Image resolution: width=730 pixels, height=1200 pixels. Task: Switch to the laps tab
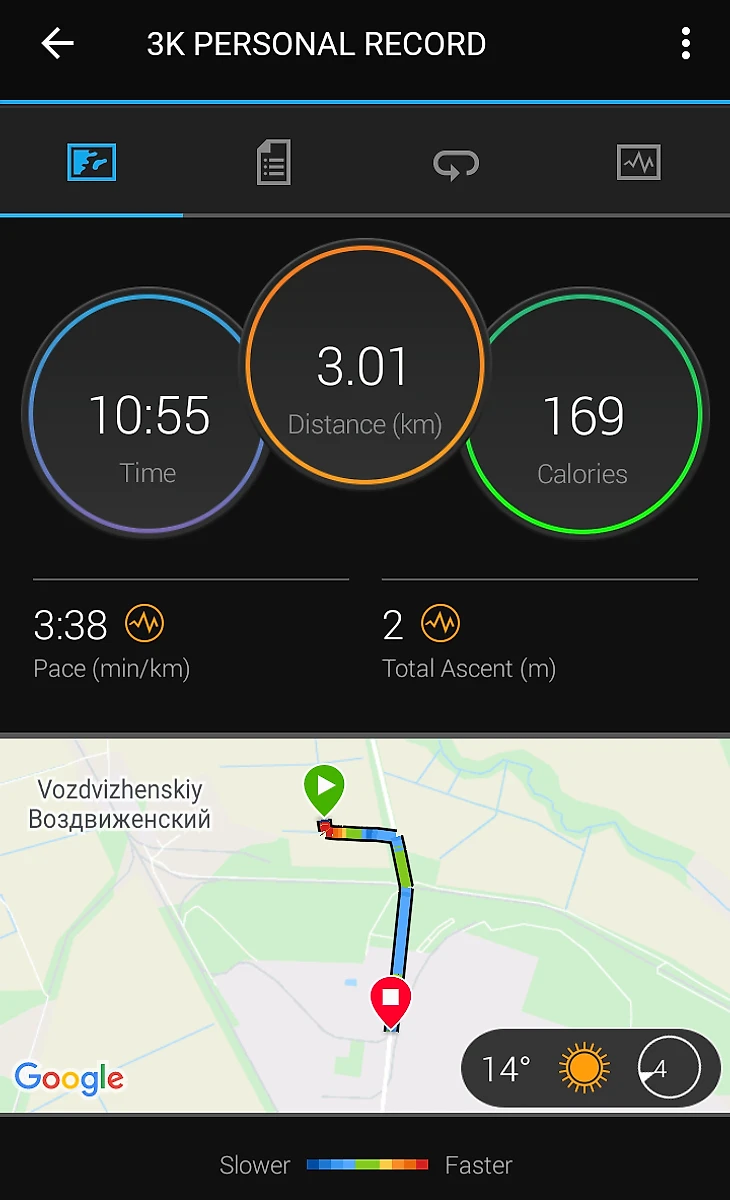tap(456, 162)
